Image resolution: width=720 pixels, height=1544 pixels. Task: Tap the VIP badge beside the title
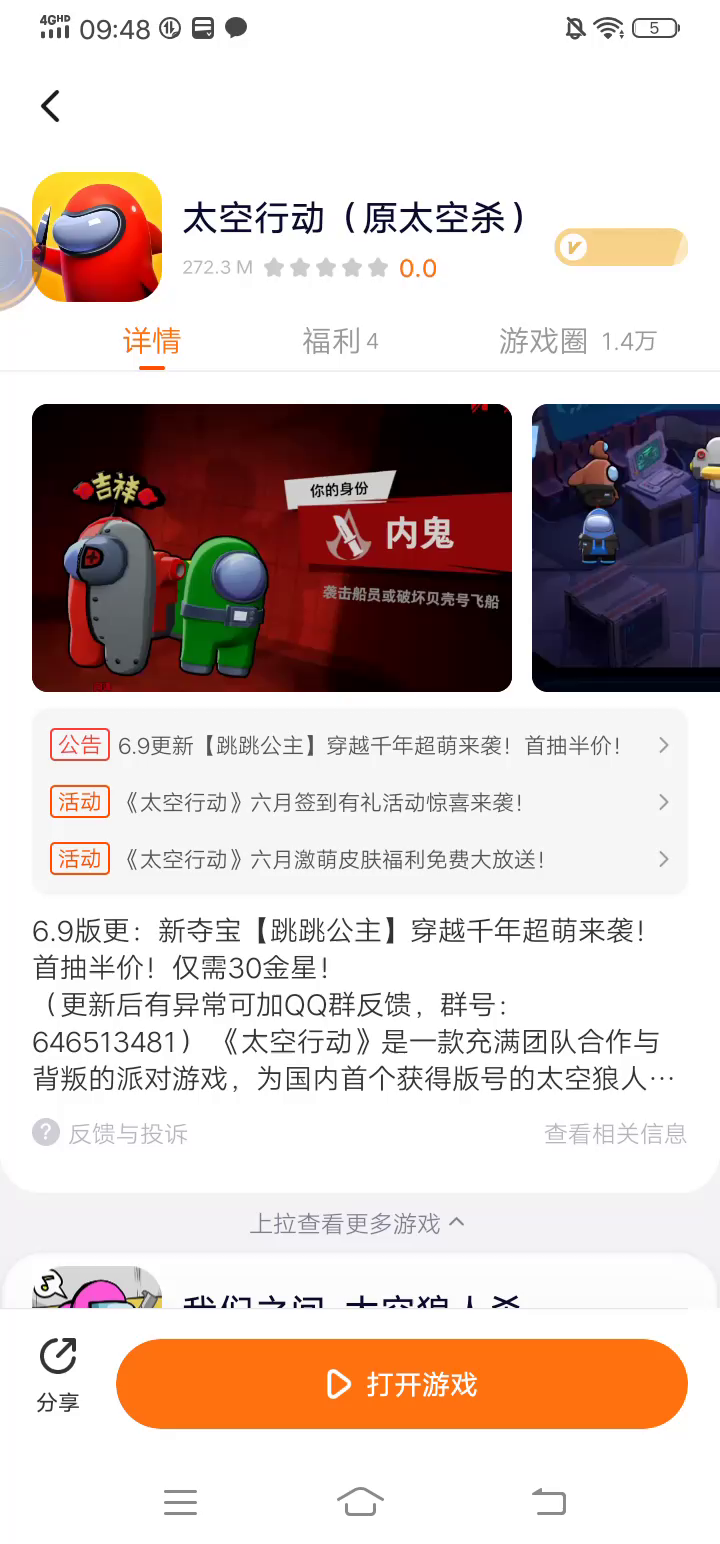click(621, 247)
